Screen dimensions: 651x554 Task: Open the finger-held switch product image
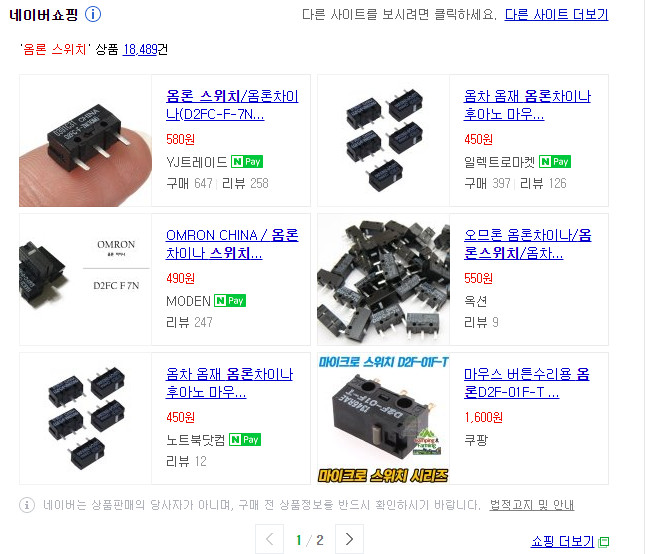85,141
